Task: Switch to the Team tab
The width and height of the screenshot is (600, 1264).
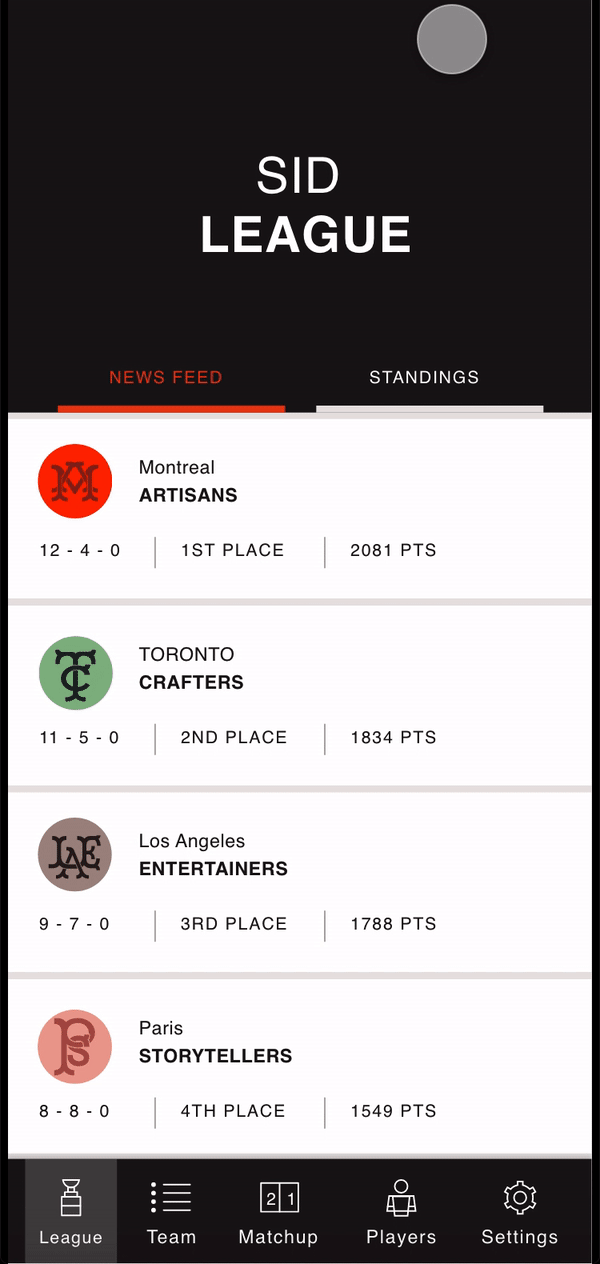Action: point(171,1211)
